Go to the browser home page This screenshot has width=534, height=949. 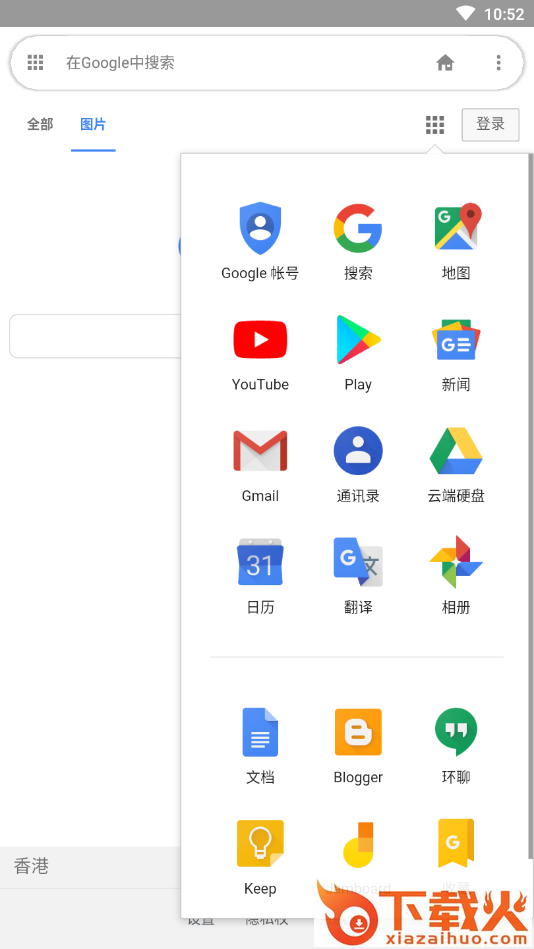(445, 62)
